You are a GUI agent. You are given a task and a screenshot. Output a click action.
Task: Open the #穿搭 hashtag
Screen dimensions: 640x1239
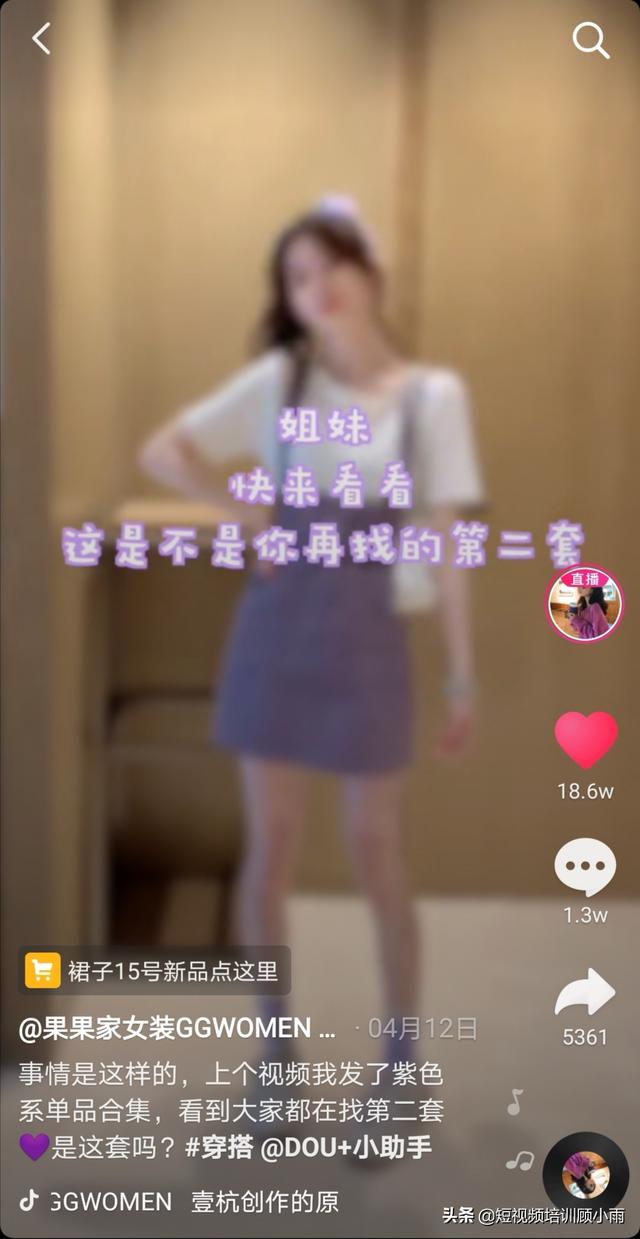[x=219, y=1147]
